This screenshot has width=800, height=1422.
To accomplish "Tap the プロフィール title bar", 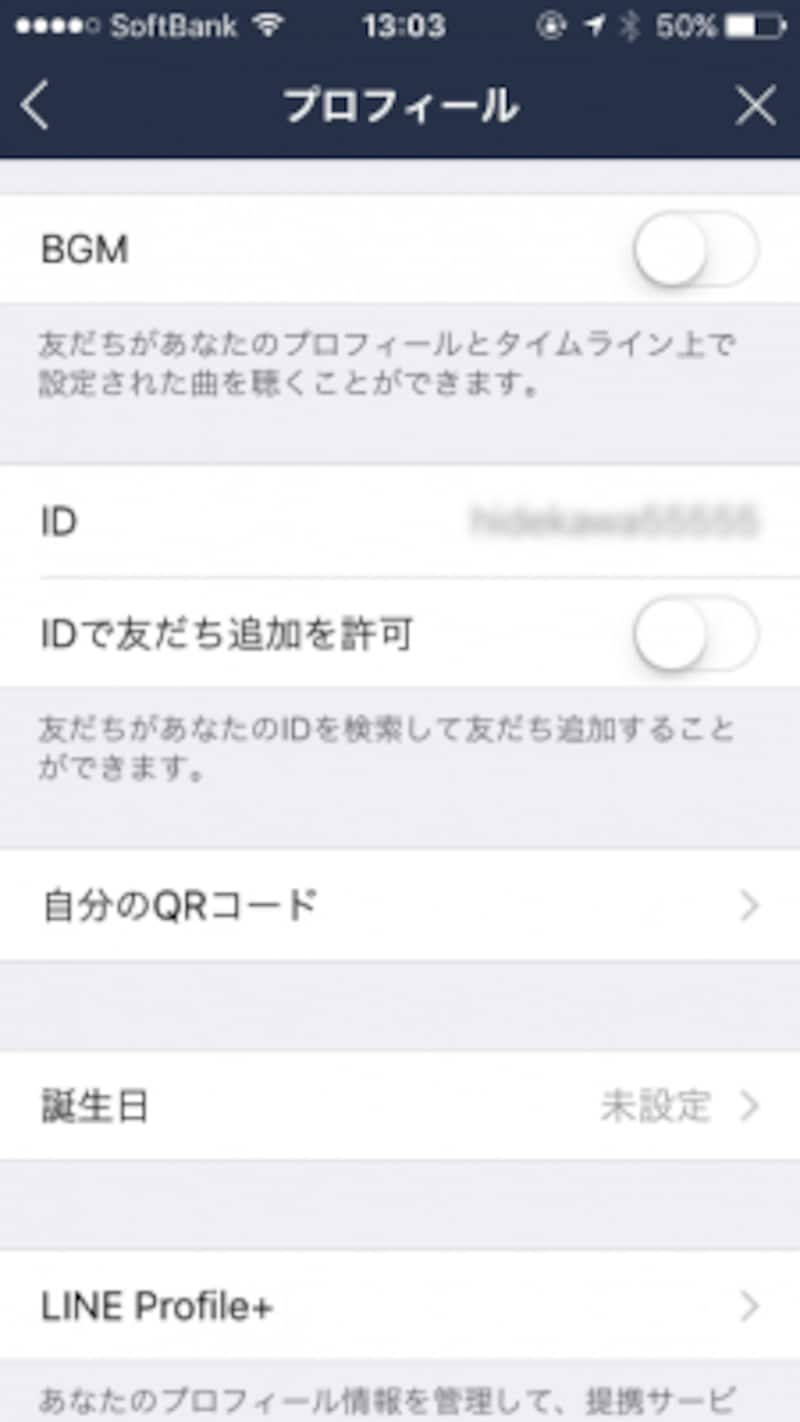I will pyautogui.click(x=400, y=105).
